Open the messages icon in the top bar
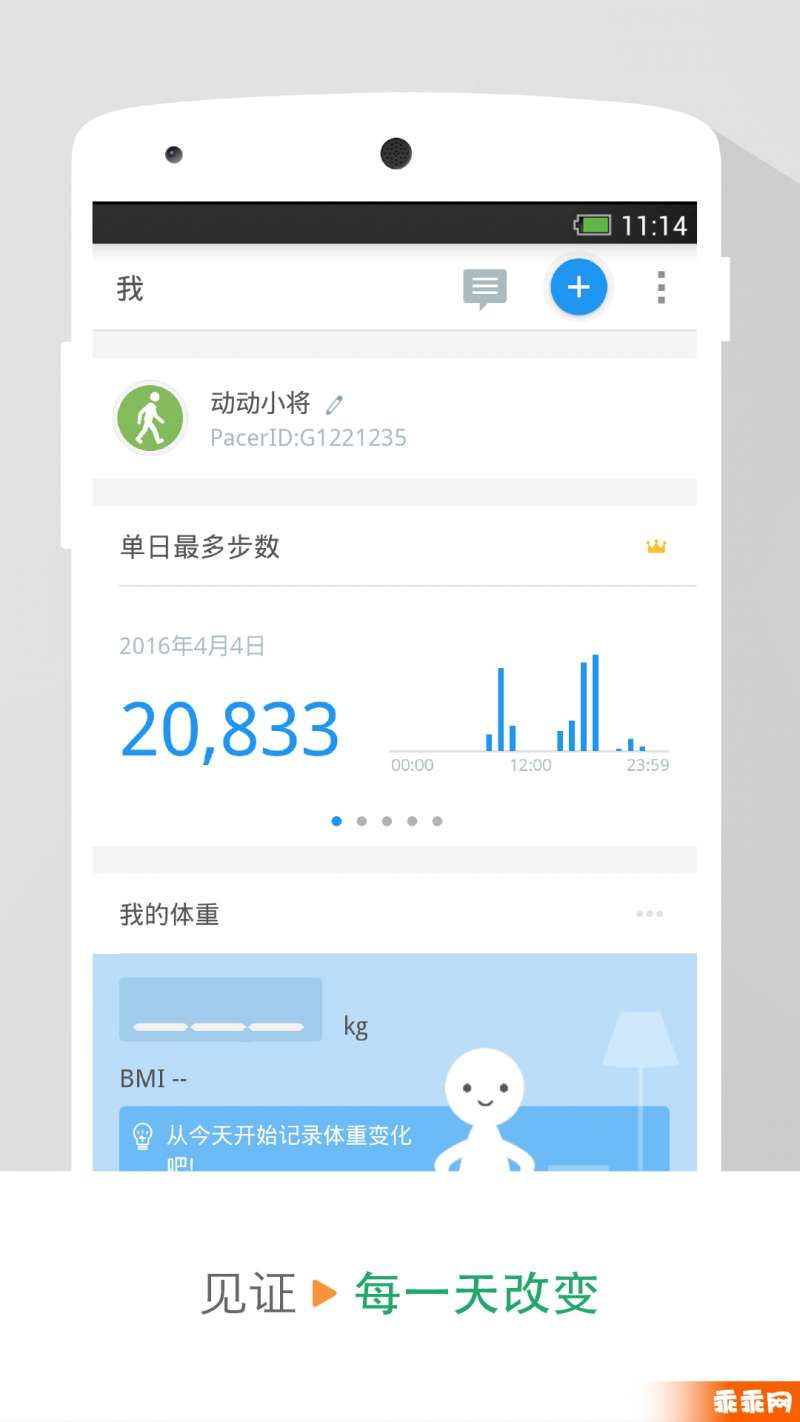 [x=484, y=288]
